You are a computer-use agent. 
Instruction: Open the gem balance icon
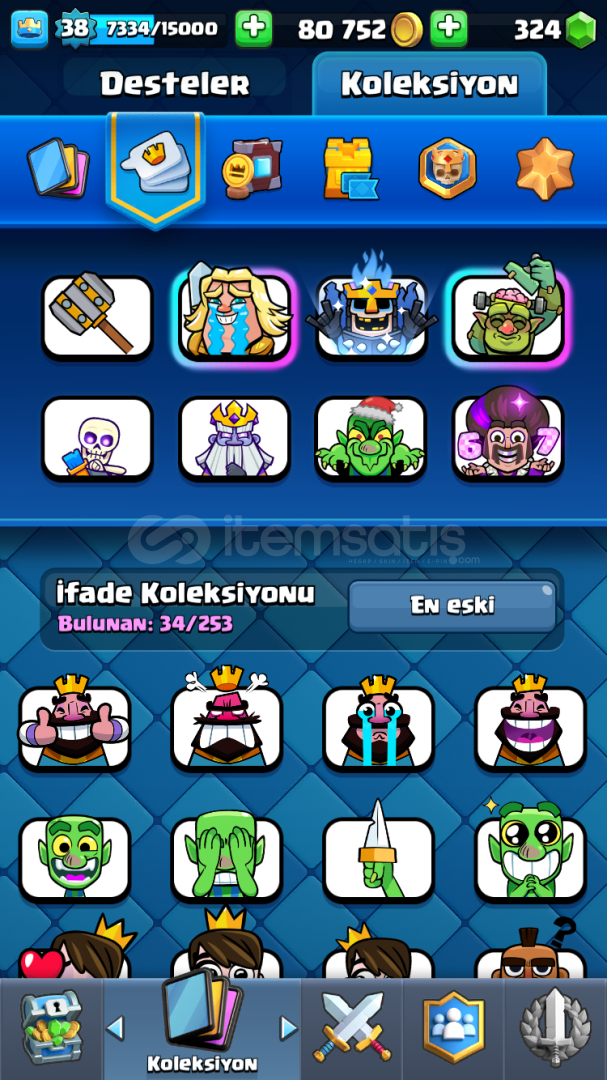(x=580, y=30)
